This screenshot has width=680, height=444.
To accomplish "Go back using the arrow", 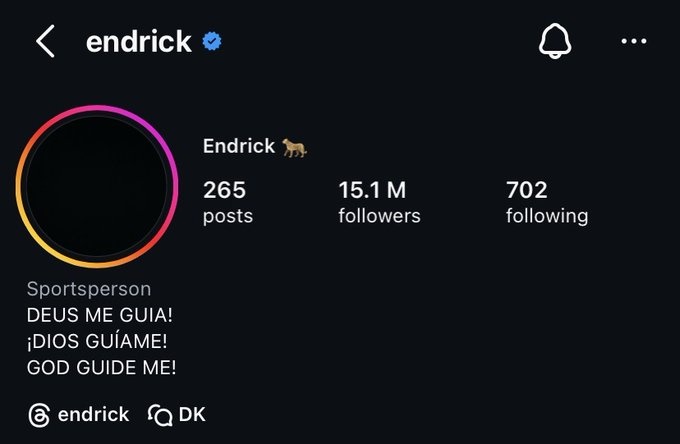I will (x=45, y=42).
